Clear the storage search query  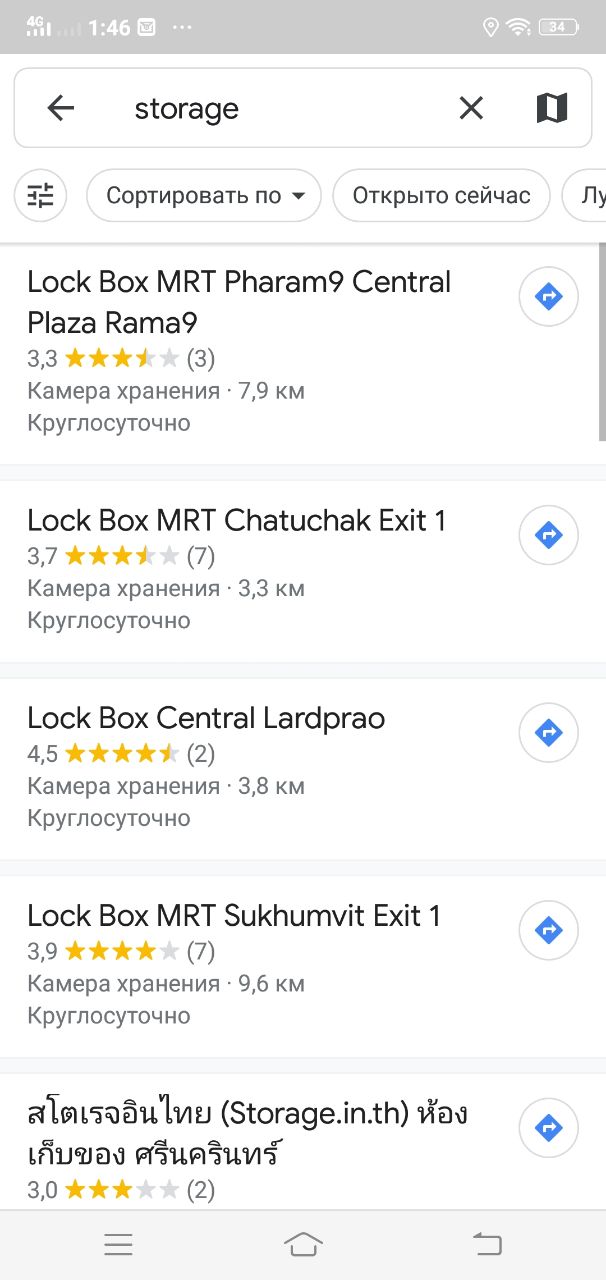point(471,108)
